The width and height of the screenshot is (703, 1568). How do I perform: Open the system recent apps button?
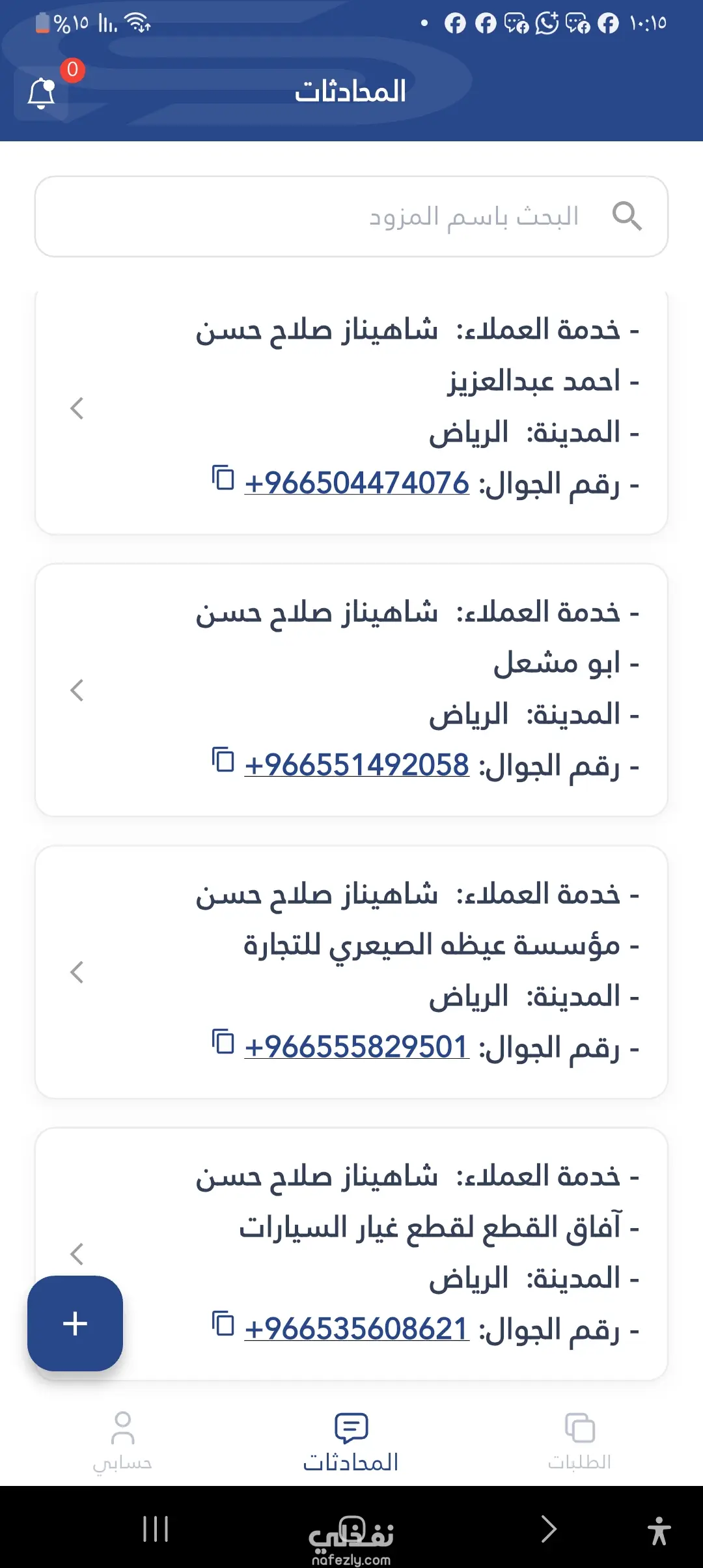156,1529
